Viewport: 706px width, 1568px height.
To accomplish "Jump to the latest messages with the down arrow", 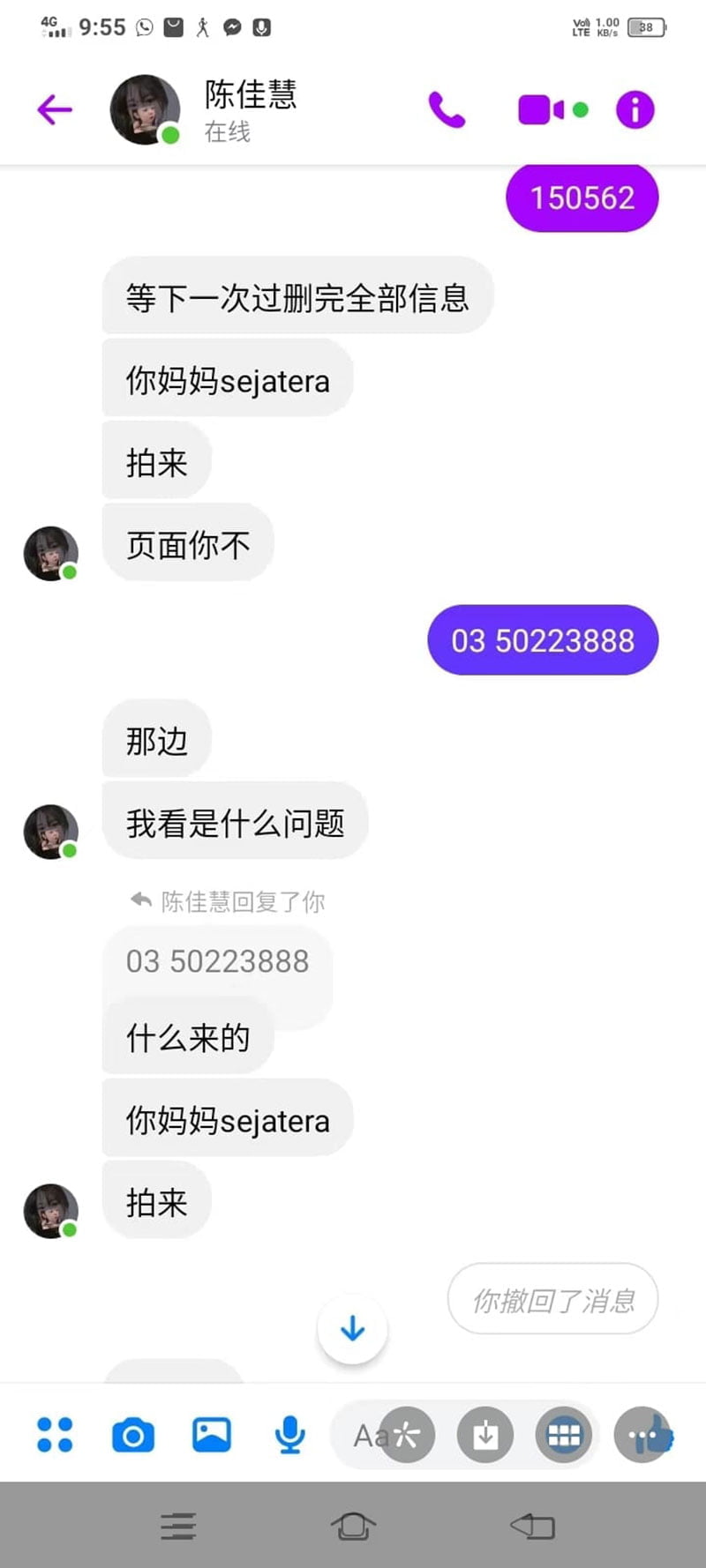I will click(352, 1328).
